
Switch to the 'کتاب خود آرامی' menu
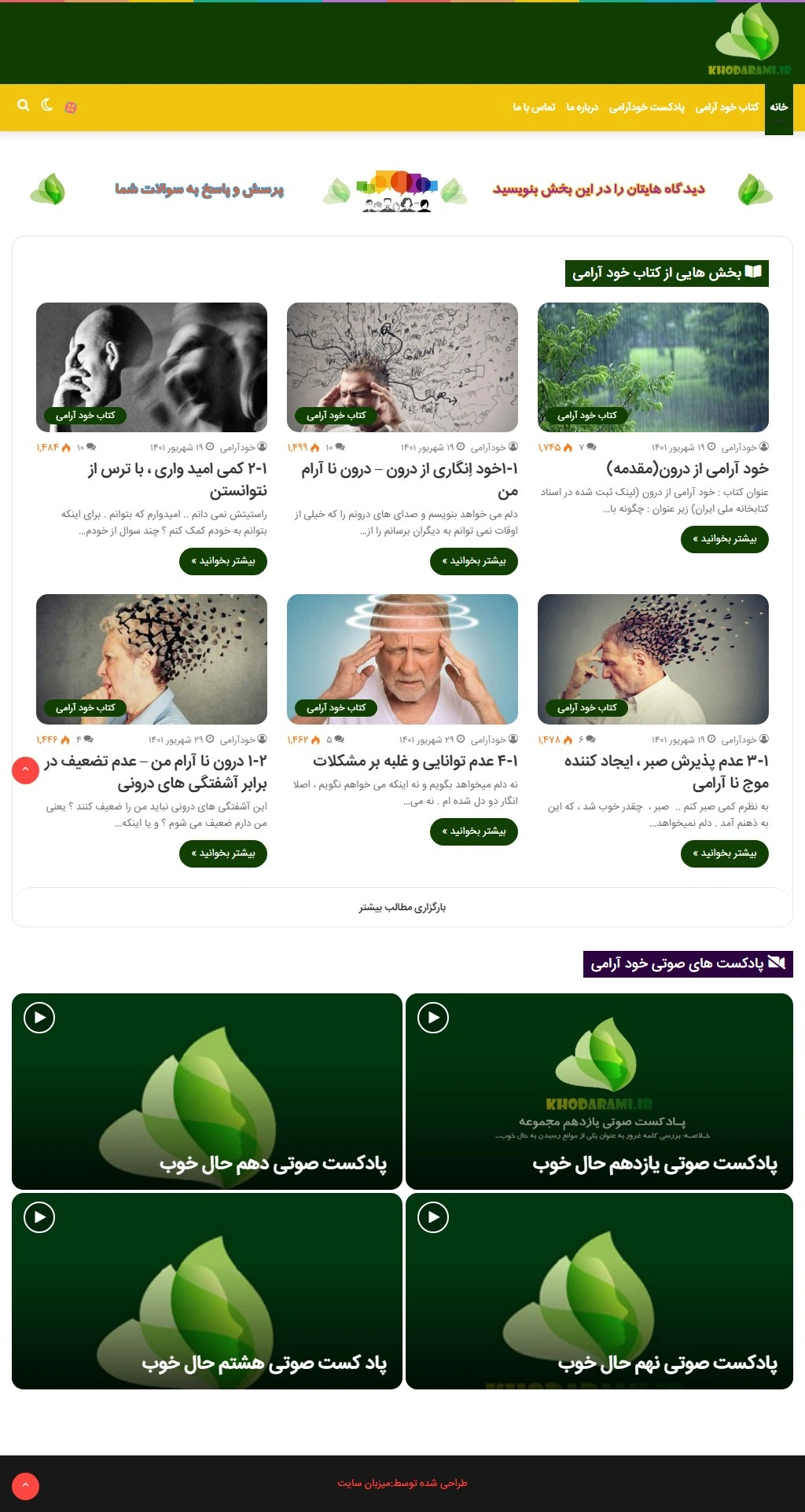[x=727, y=107]
